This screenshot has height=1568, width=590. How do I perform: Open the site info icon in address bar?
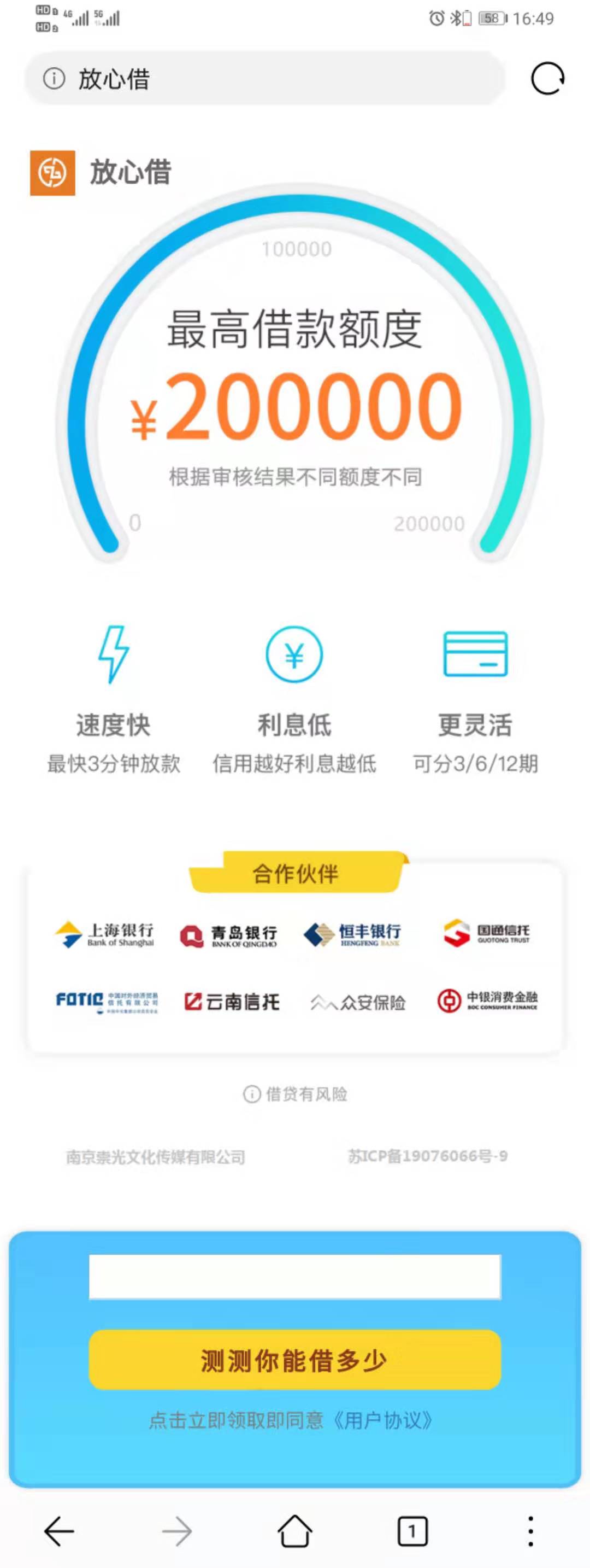click(x=54, y=79)
